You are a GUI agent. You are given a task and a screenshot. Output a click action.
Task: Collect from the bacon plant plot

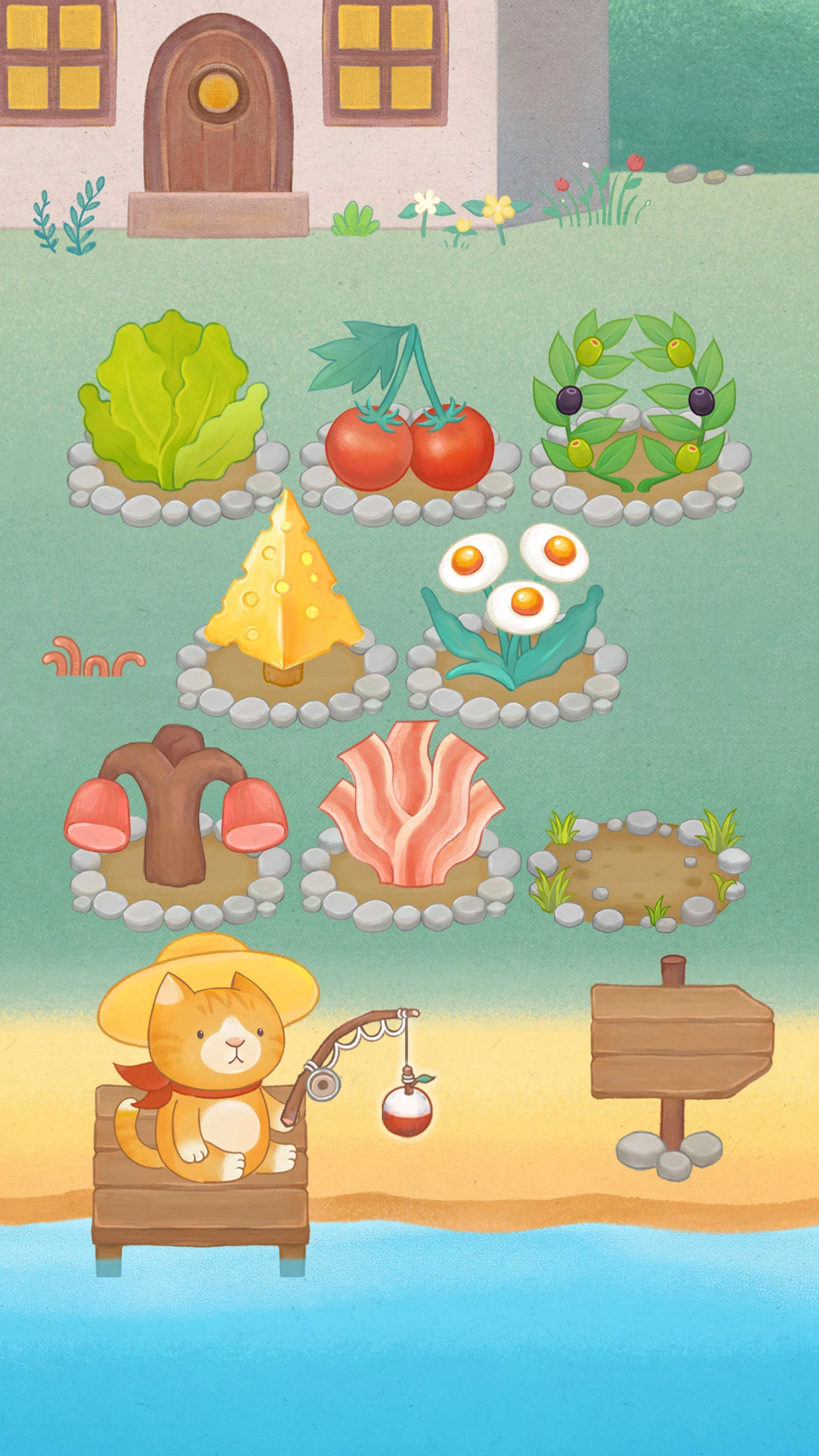(410, 826)
